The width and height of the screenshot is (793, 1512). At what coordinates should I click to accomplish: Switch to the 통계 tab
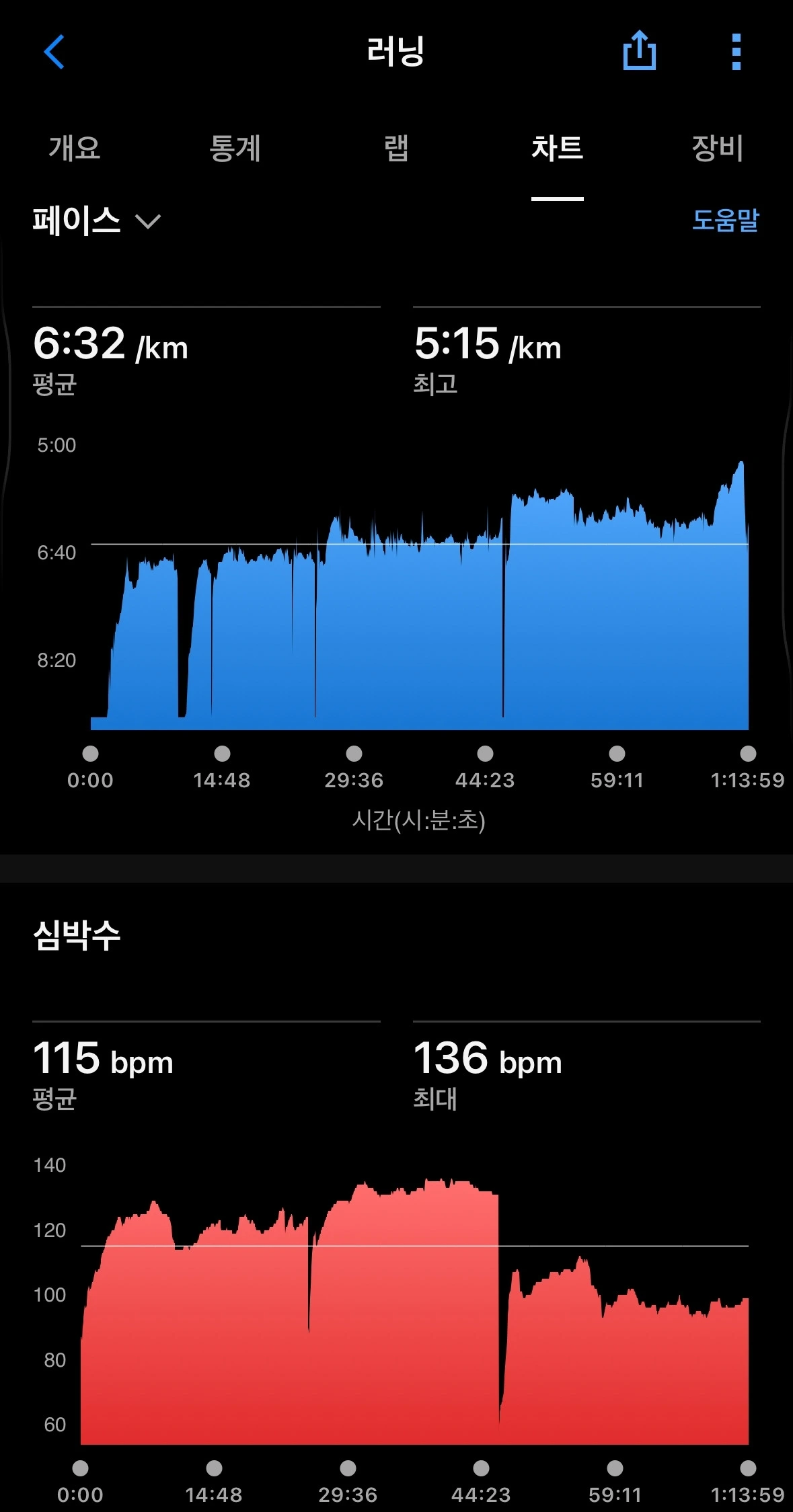235,148
